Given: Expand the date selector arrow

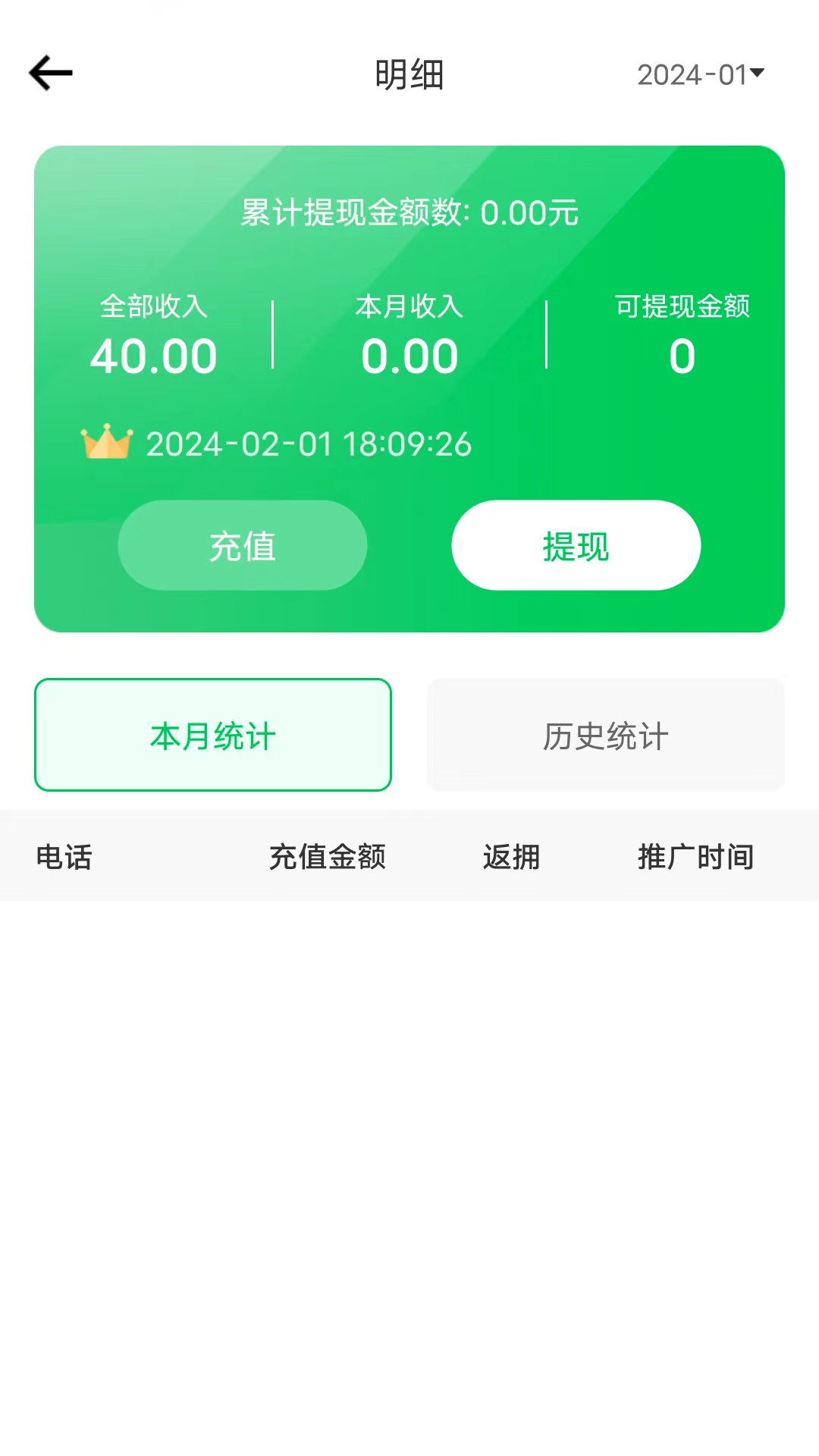Looking at the screenshot, I should point(757,74).
